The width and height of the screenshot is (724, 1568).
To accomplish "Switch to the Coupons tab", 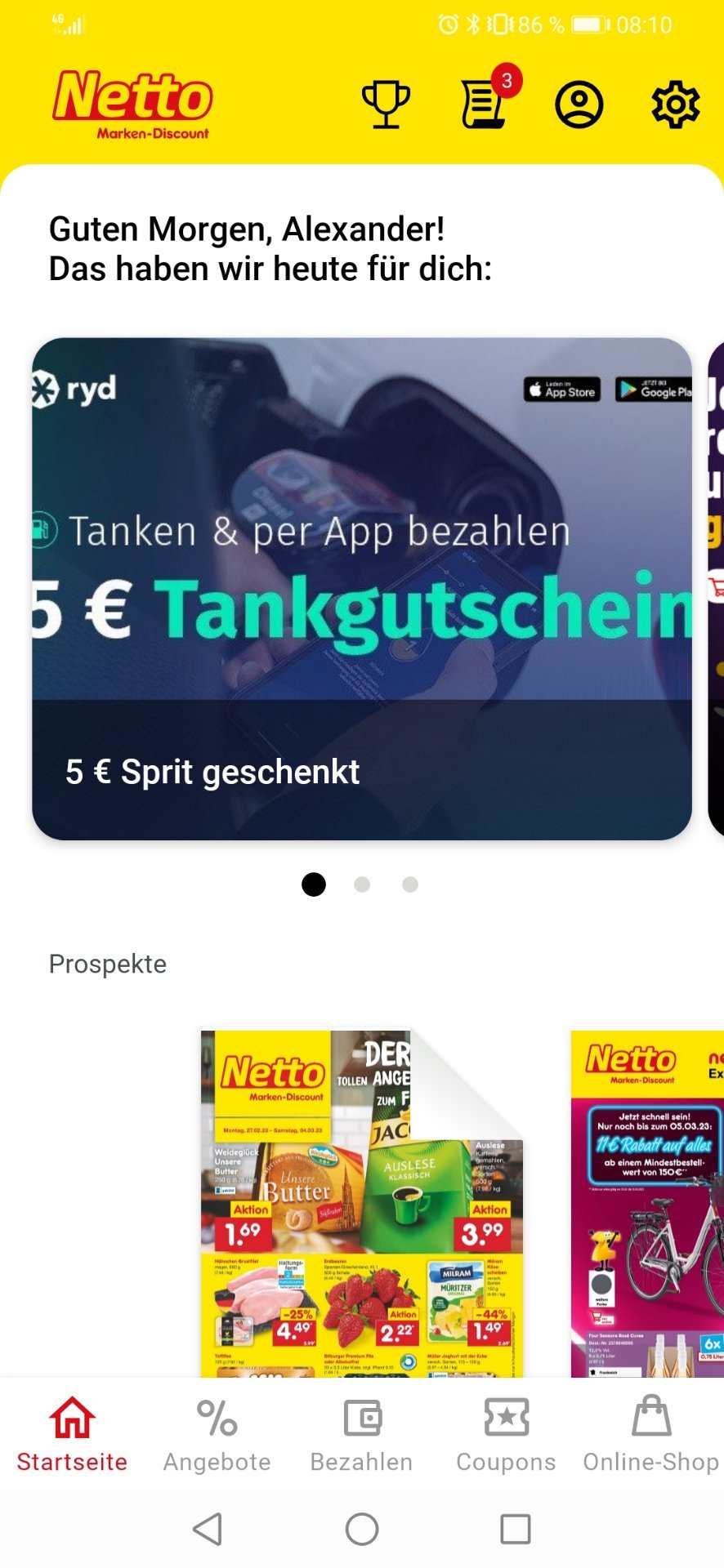I will [507, 1435].
